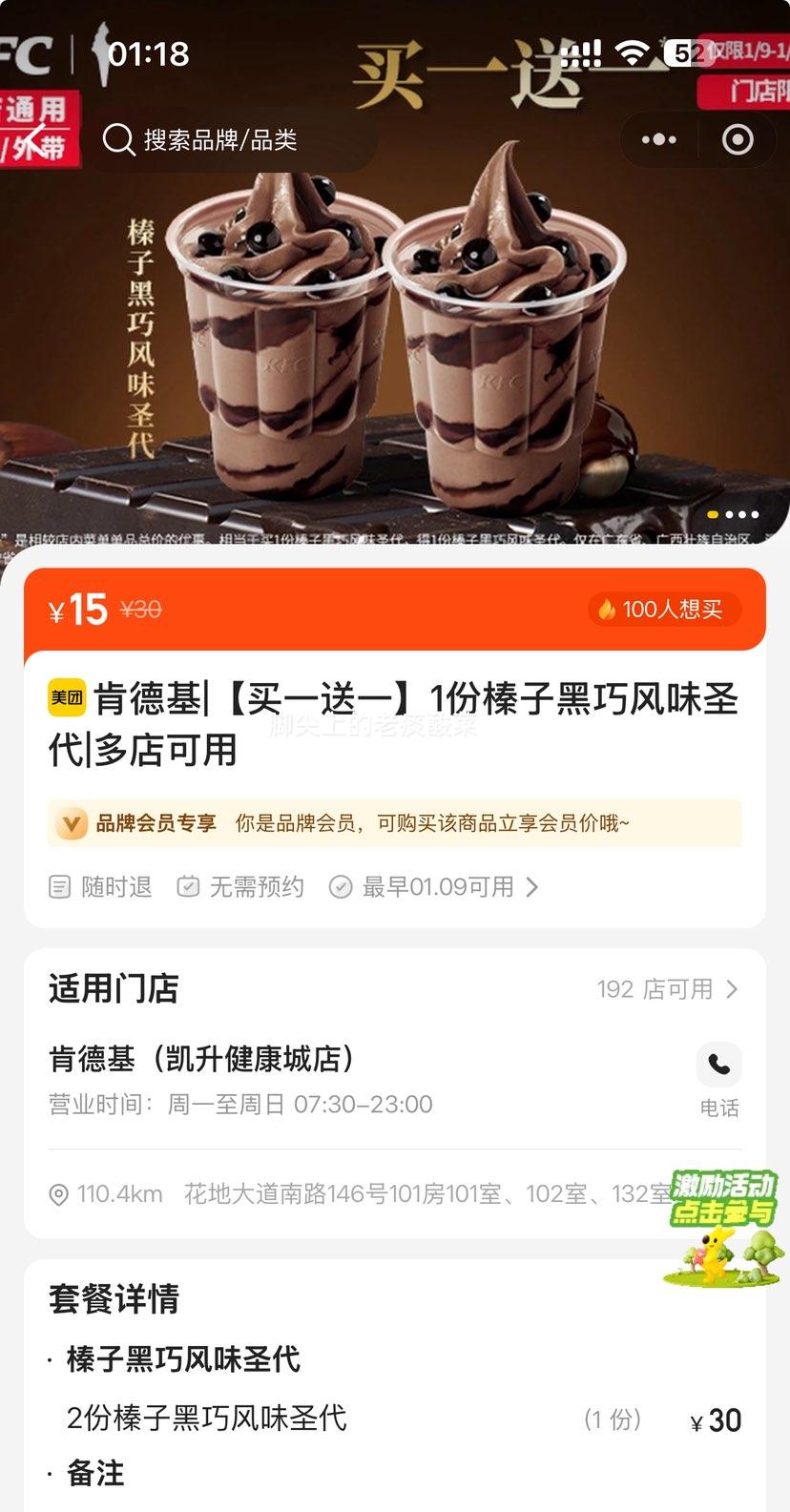Tap the 100人想买 popularity badge

[664, 610]
